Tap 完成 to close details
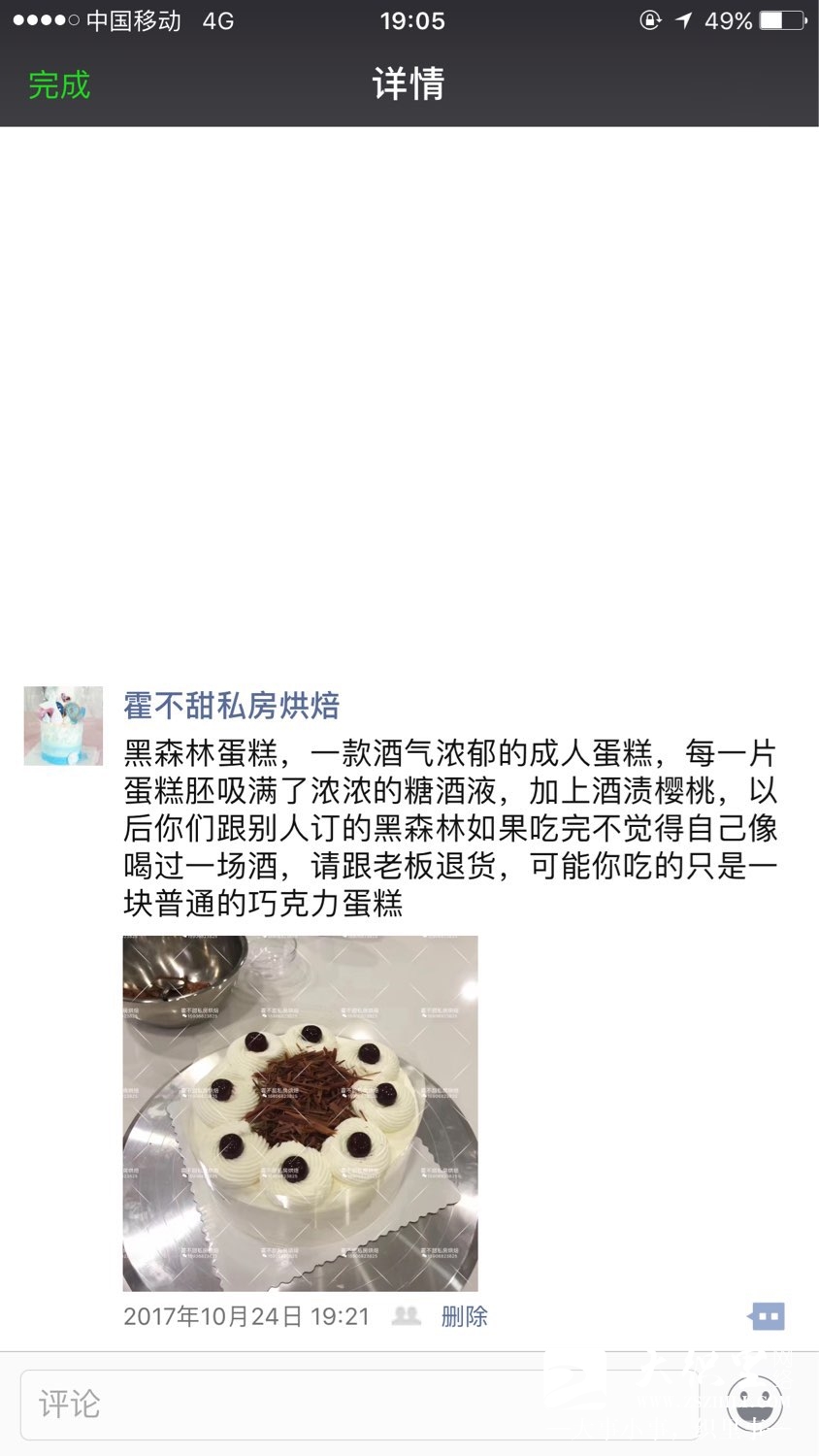819x1456 pixels. 59,85
